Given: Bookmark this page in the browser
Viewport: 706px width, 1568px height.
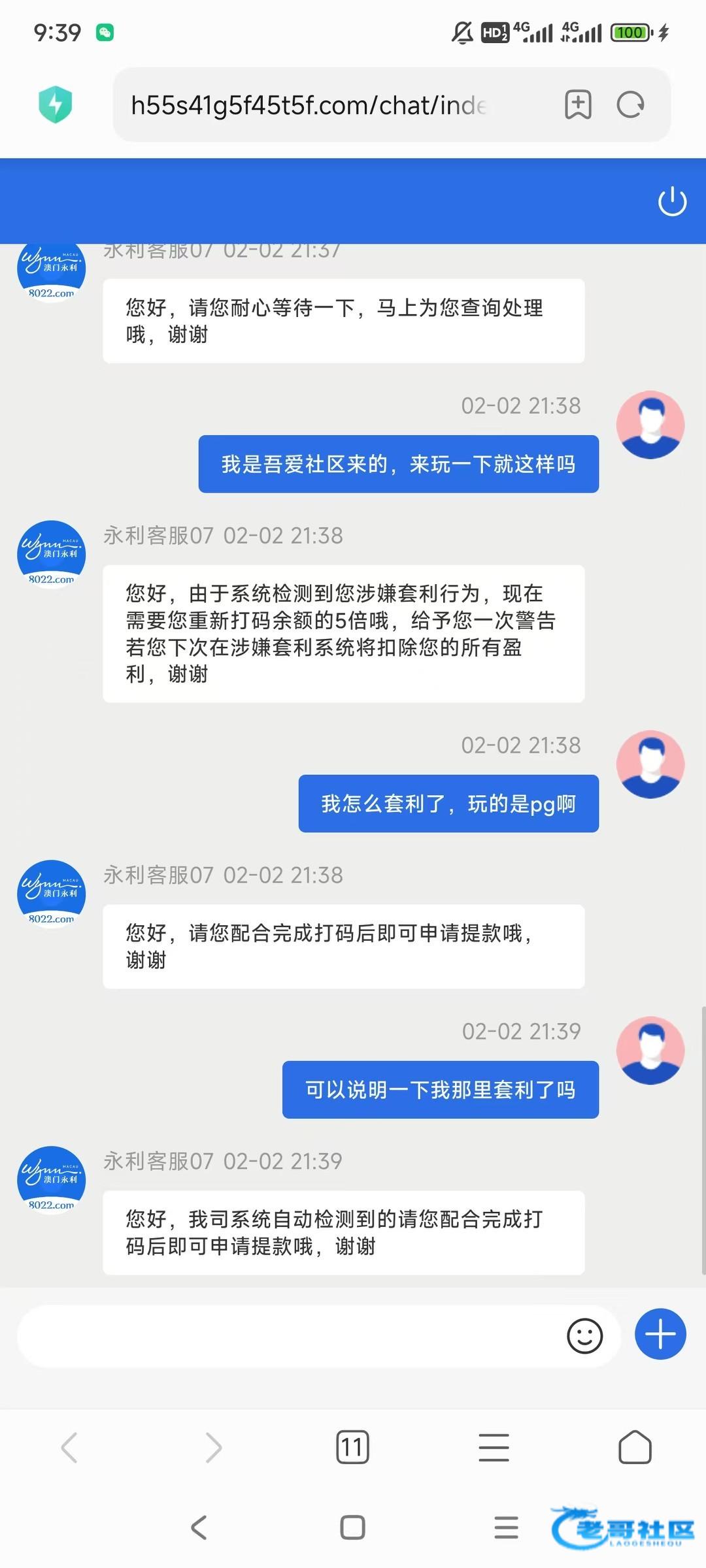Looking at the screenshot, I should (578, 105).
